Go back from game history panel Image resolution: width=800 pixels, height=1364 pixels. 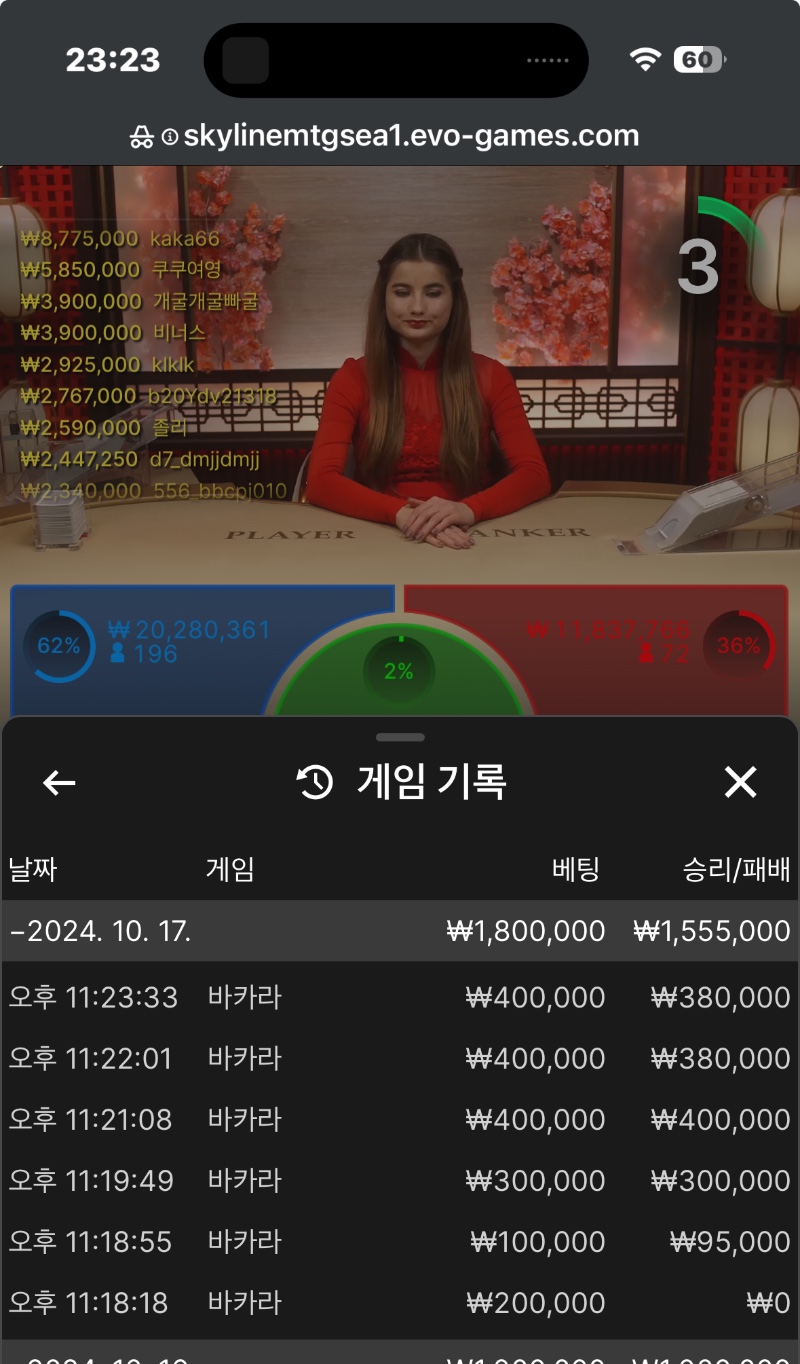(60, 782)
